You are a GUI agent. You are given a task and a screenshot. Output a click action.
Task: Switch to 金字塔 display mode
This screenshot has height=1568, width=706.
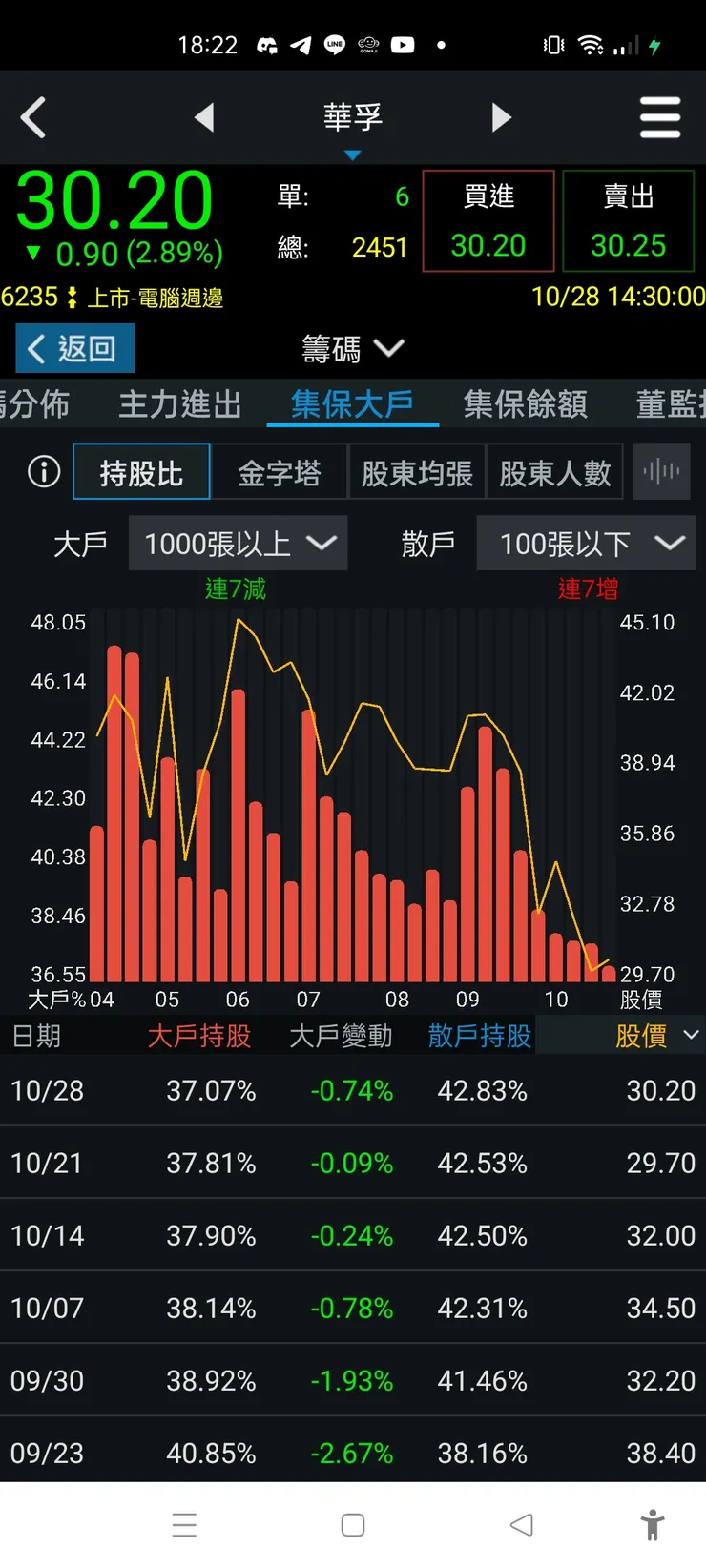[280, 471]
